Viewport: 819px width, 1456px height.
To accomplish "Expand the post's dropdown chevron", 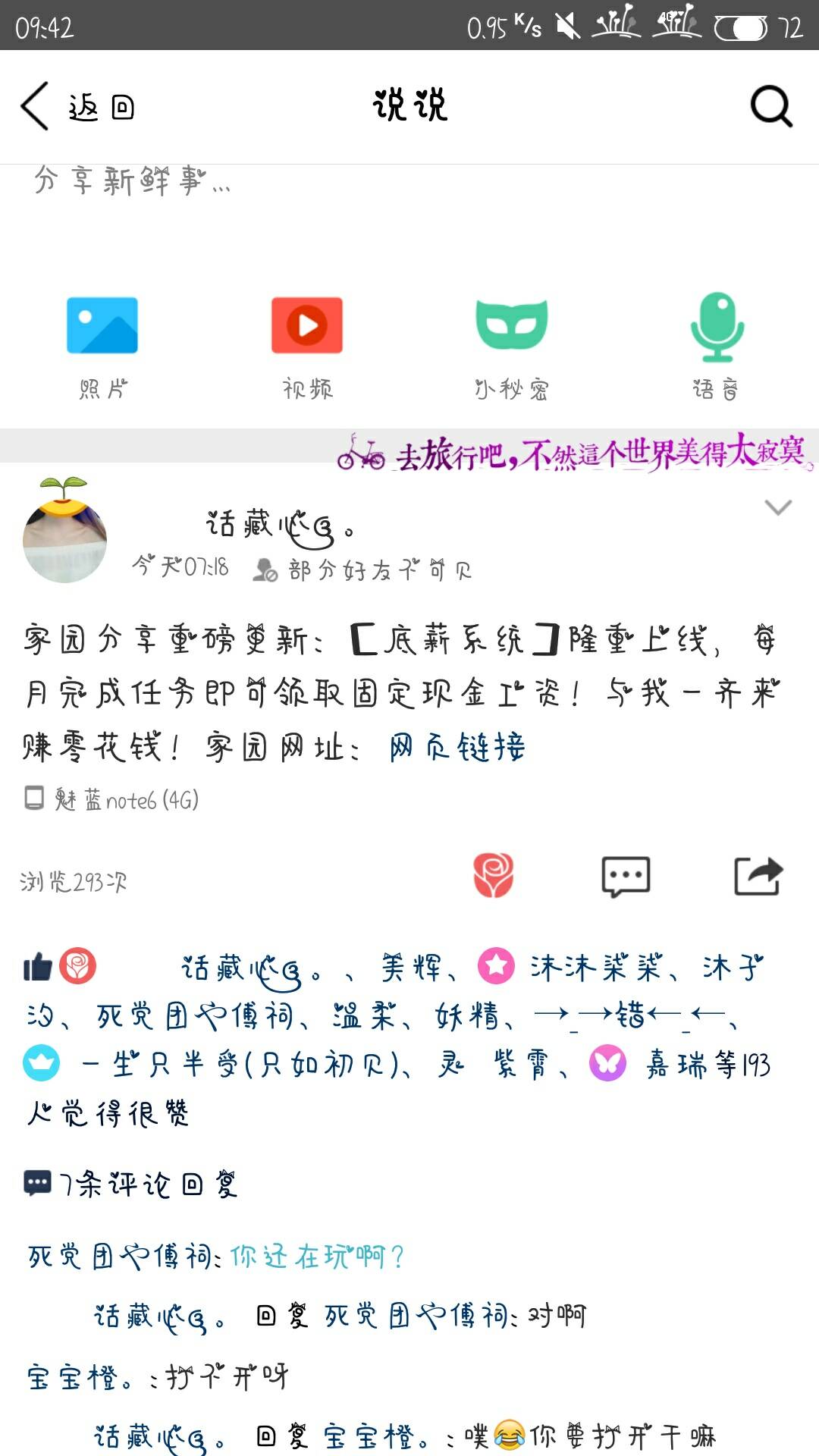I will click(x=778, y=507).
